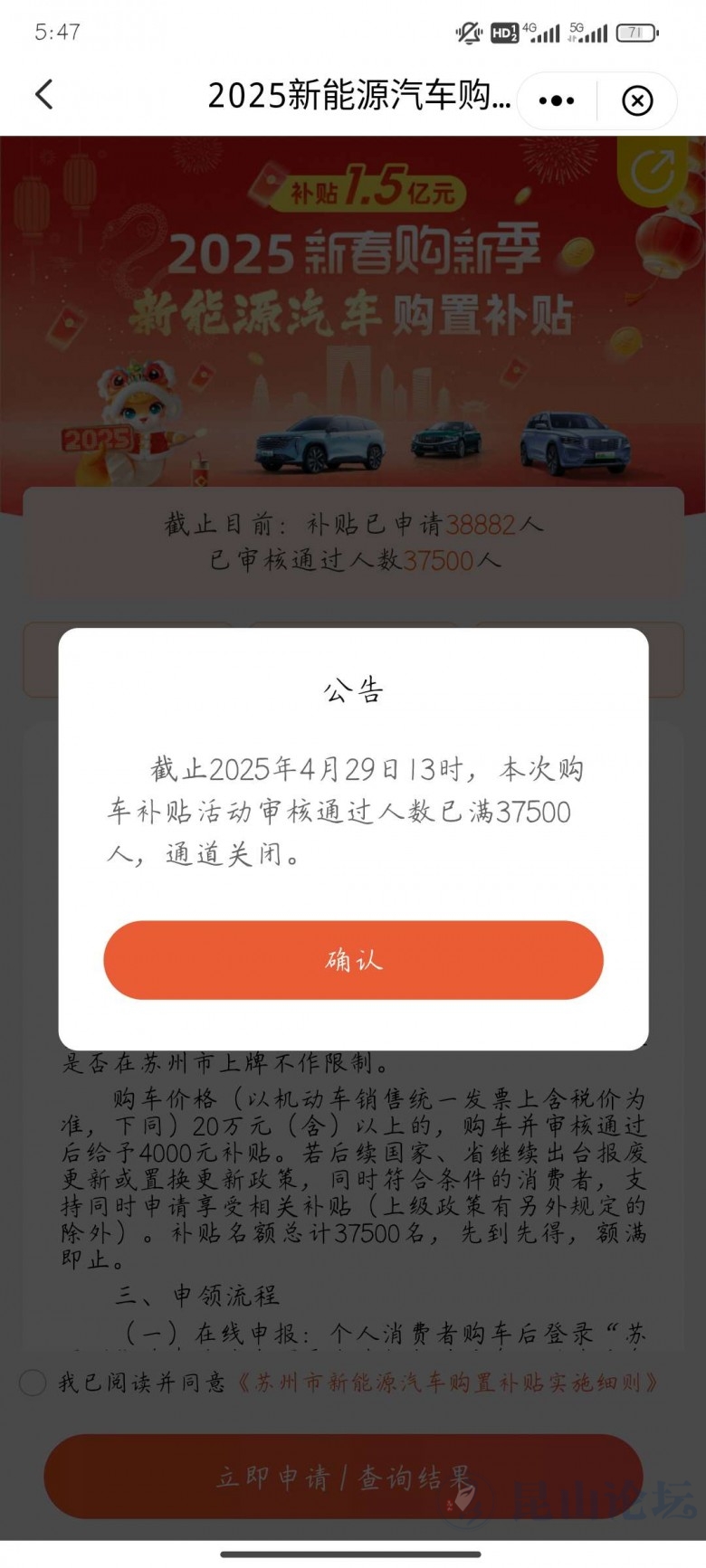Close the mini program with the circled X
This screenshot has height=1568, width=706.
(x=637, y=100)
